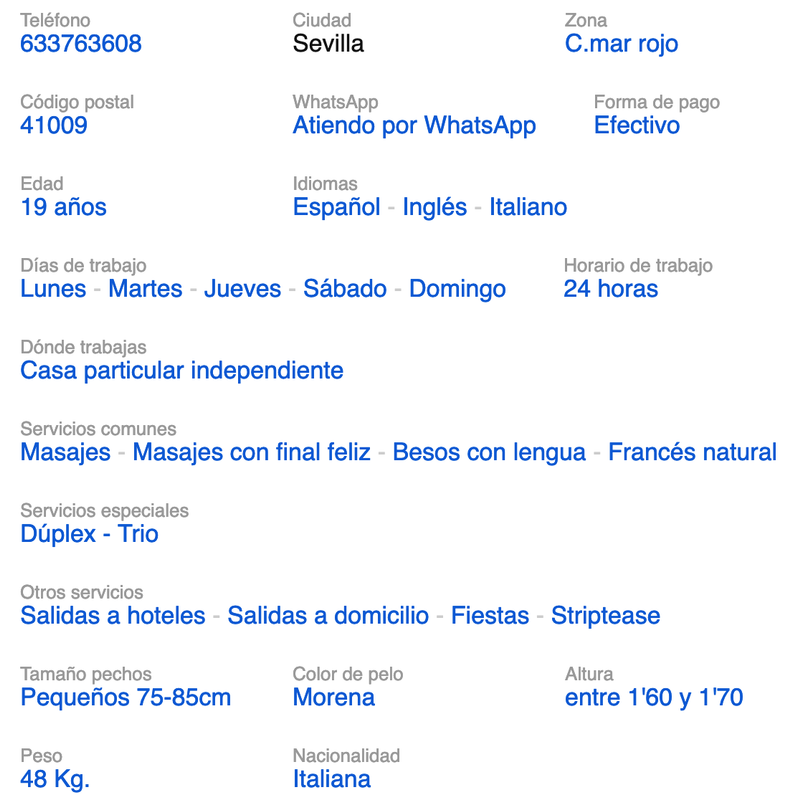Tap the Domingo work day link
Screen dimensions: 793x800
457,289
